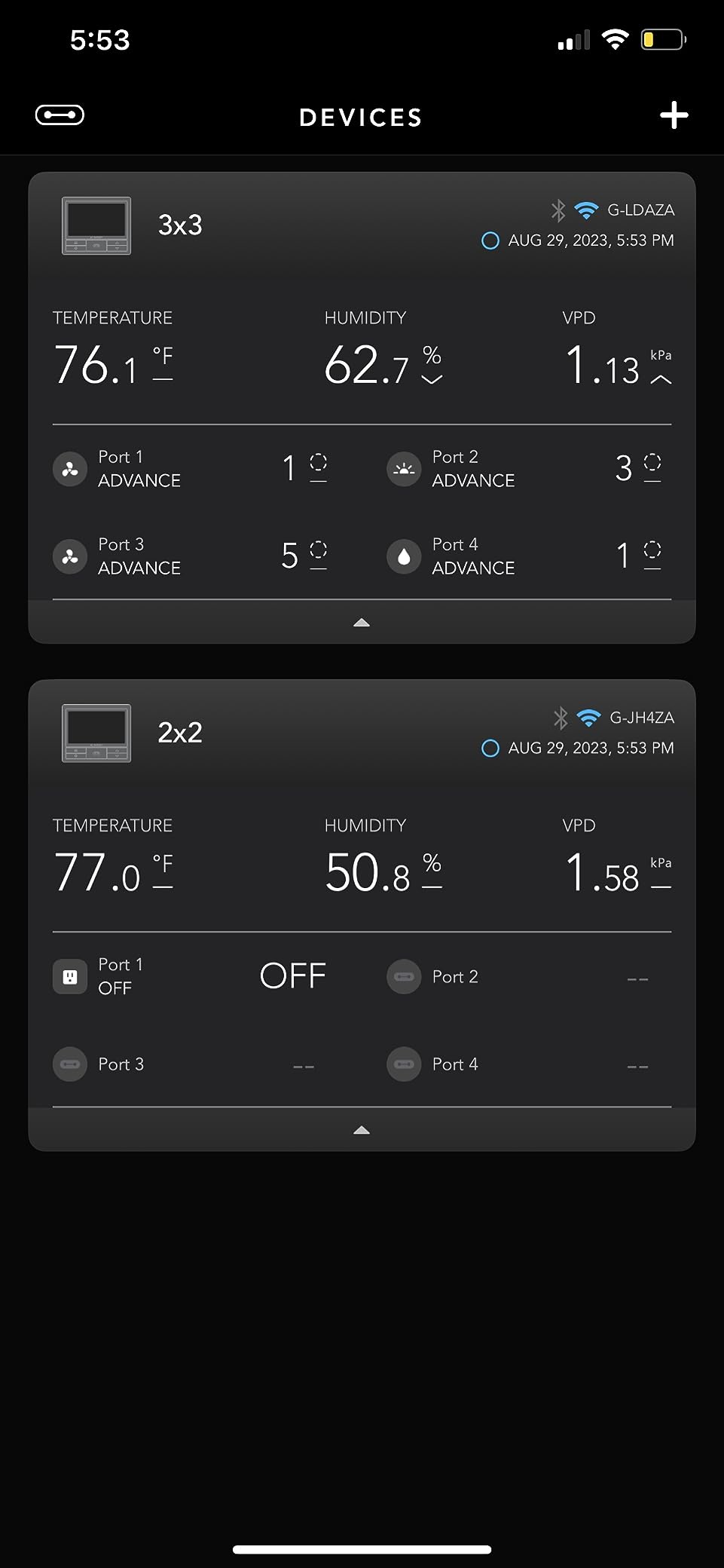
Task: Toggle the sync status circle on the 3x3 card
Action: tap(490, 240)
